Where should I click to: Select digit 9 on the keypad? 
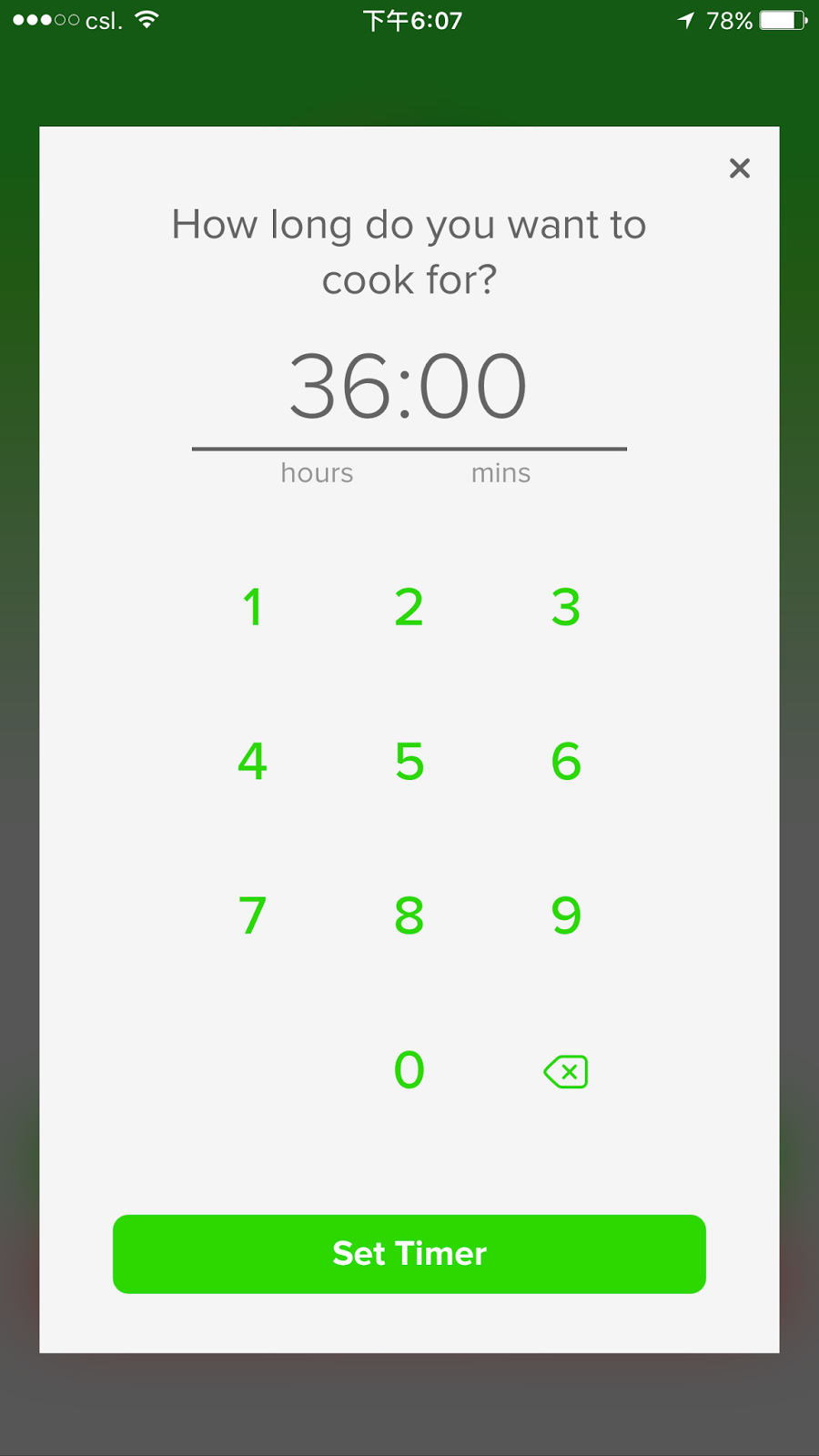tap(566, 915)
